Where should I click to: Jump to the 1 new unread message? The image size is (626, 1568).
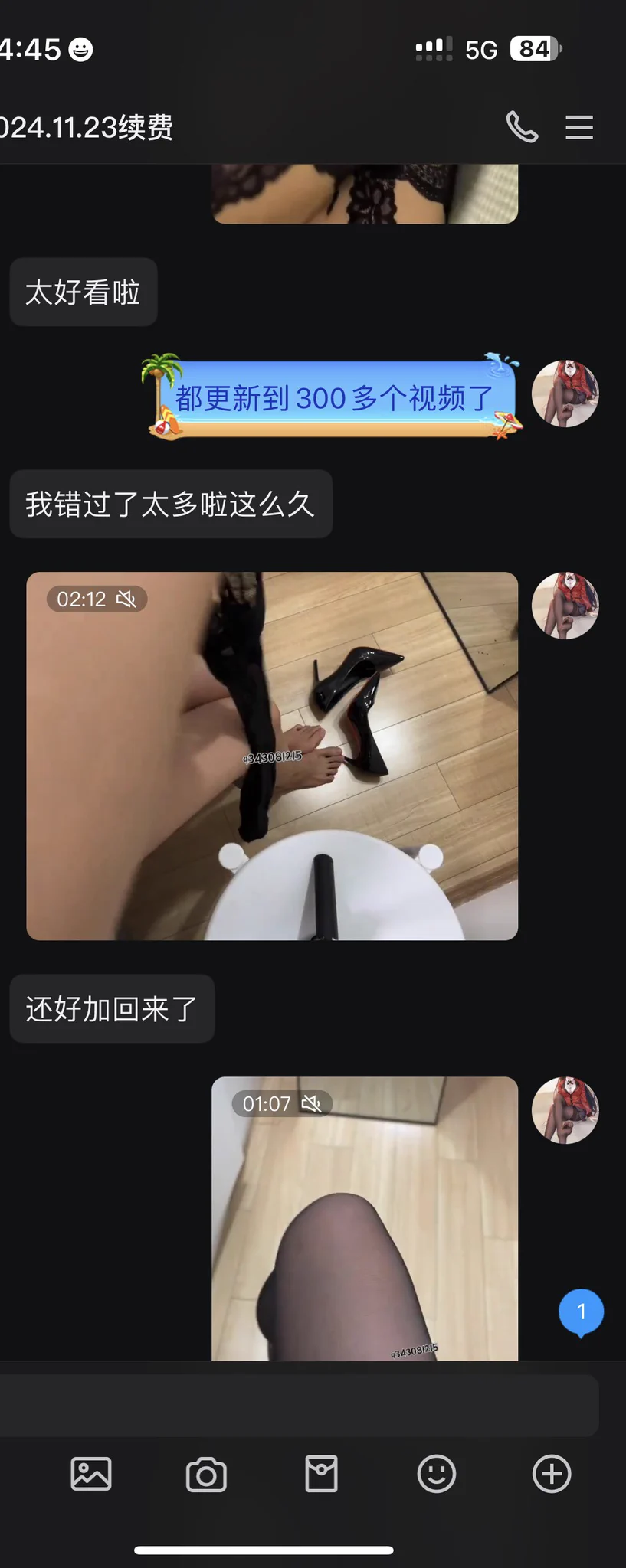581,1312
